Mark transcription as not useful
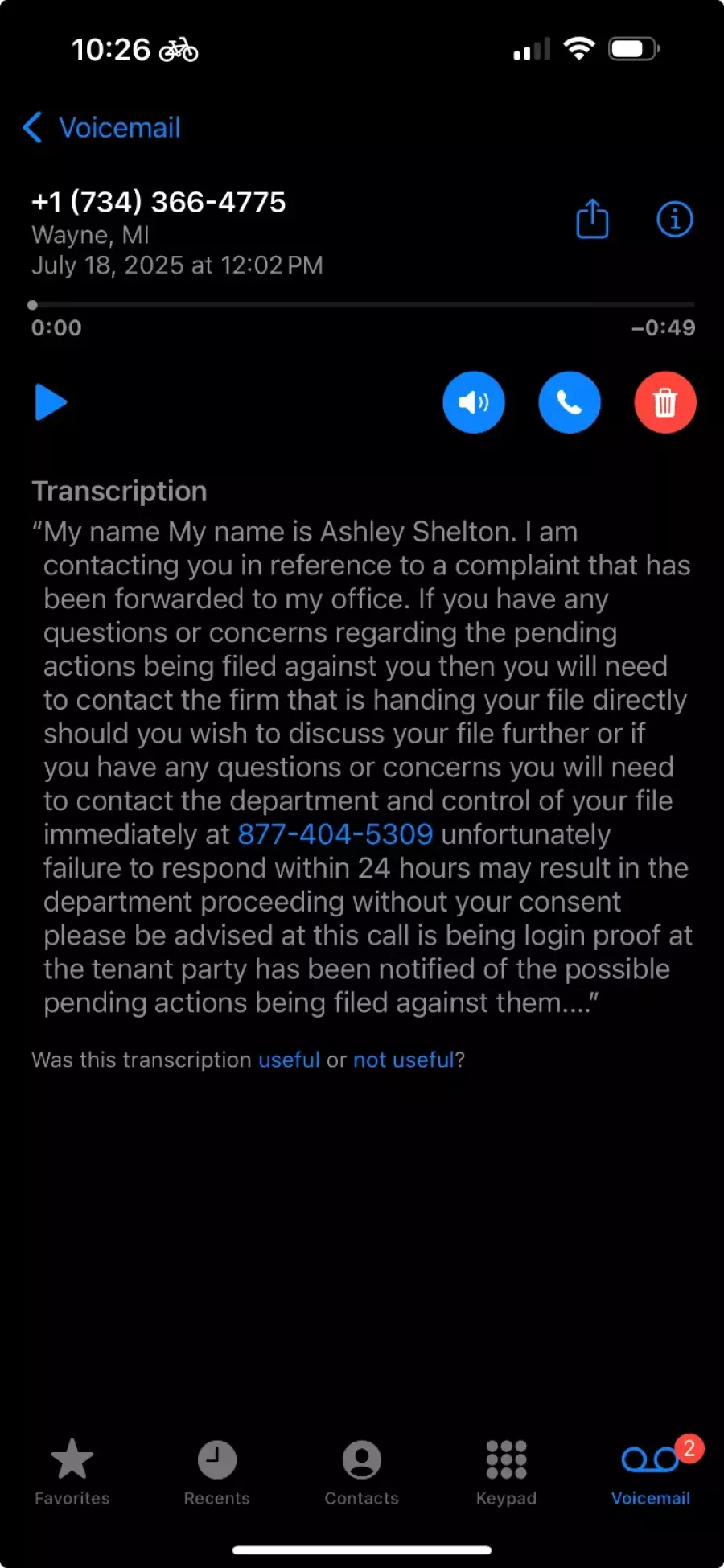 [x=404, y=1060]
